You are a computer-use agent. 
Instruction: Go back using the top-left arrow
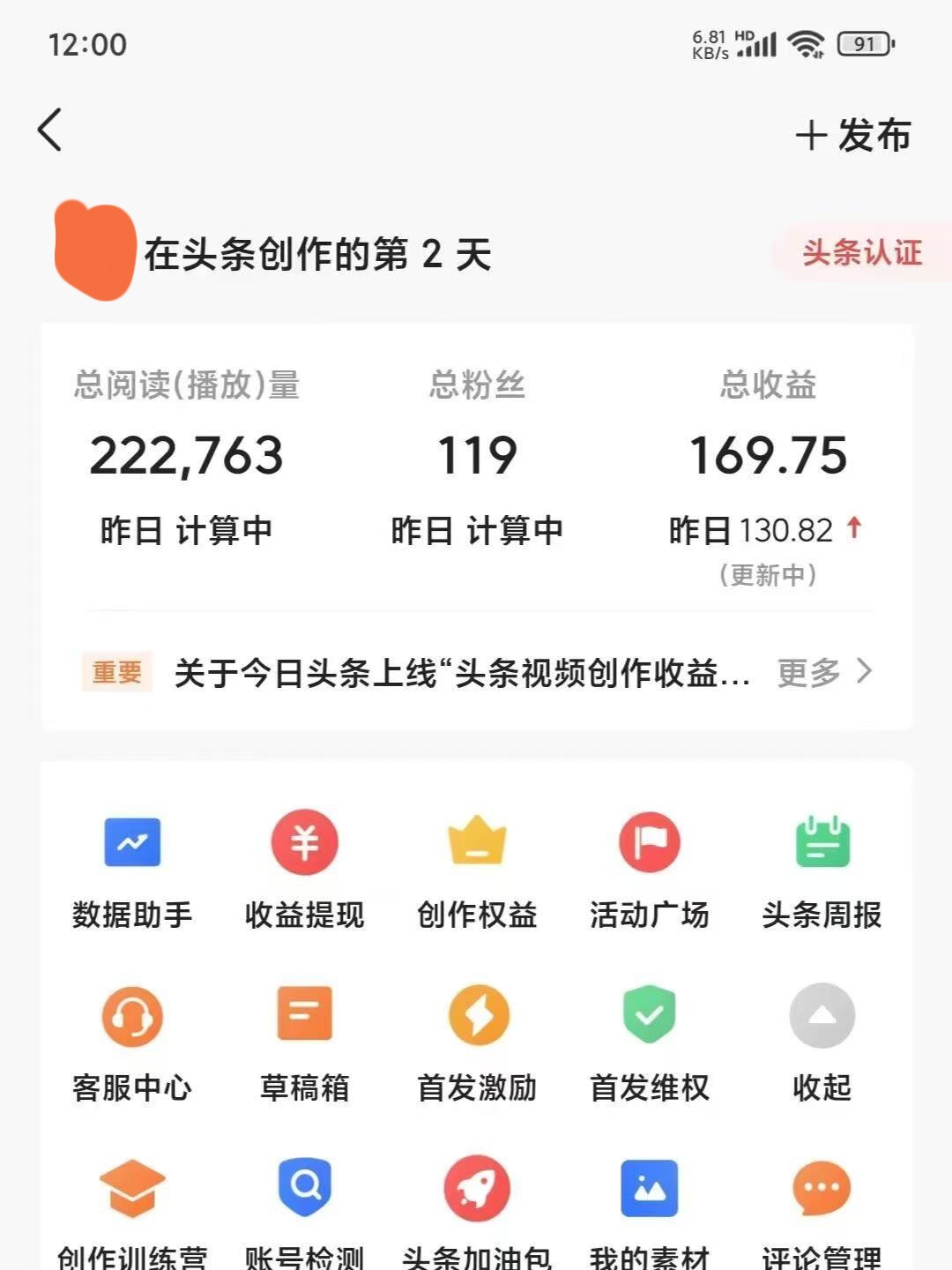[x=50, y=131]
